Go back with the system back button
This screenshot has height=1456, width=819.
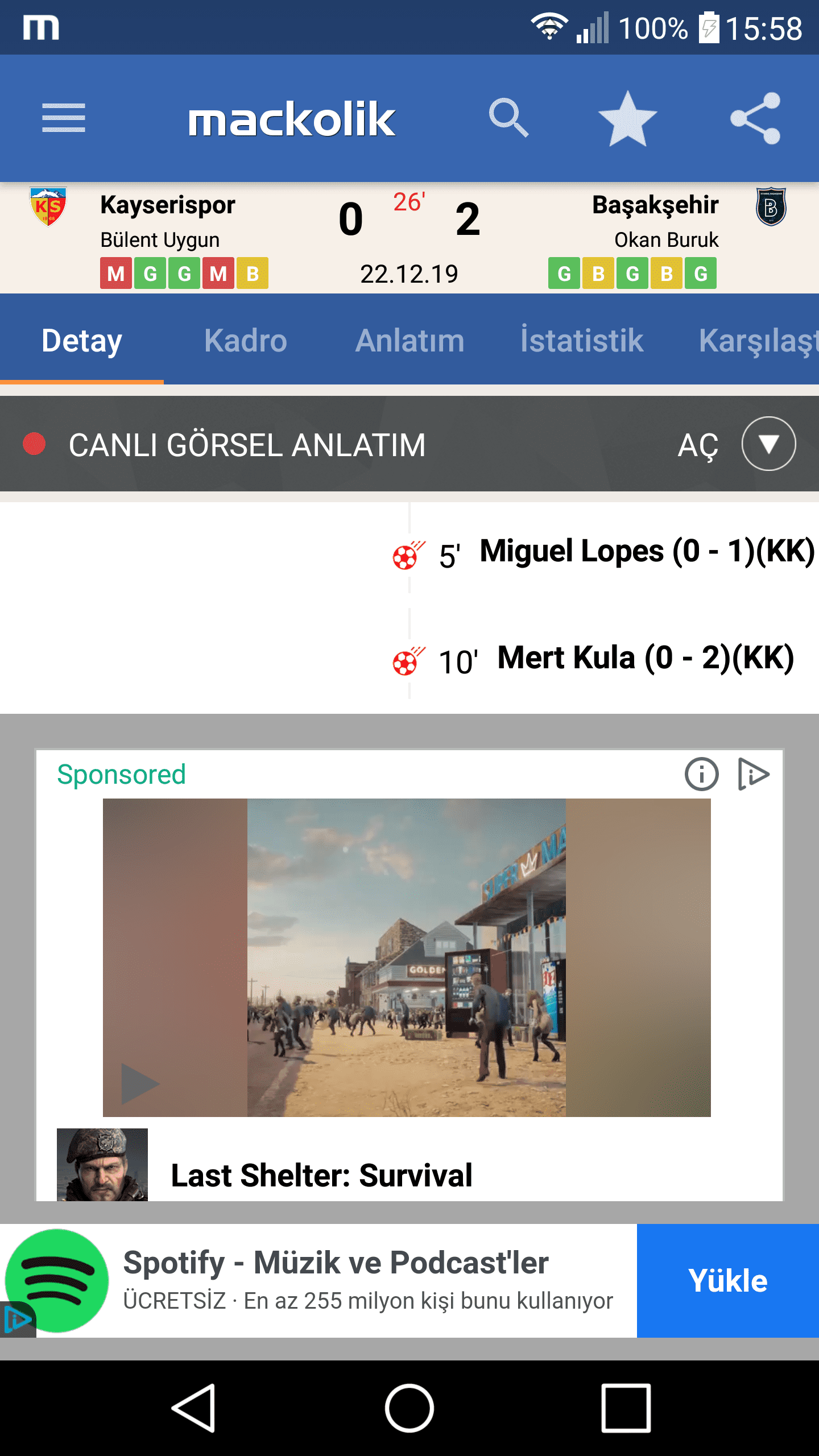(x=194, y=1408)
